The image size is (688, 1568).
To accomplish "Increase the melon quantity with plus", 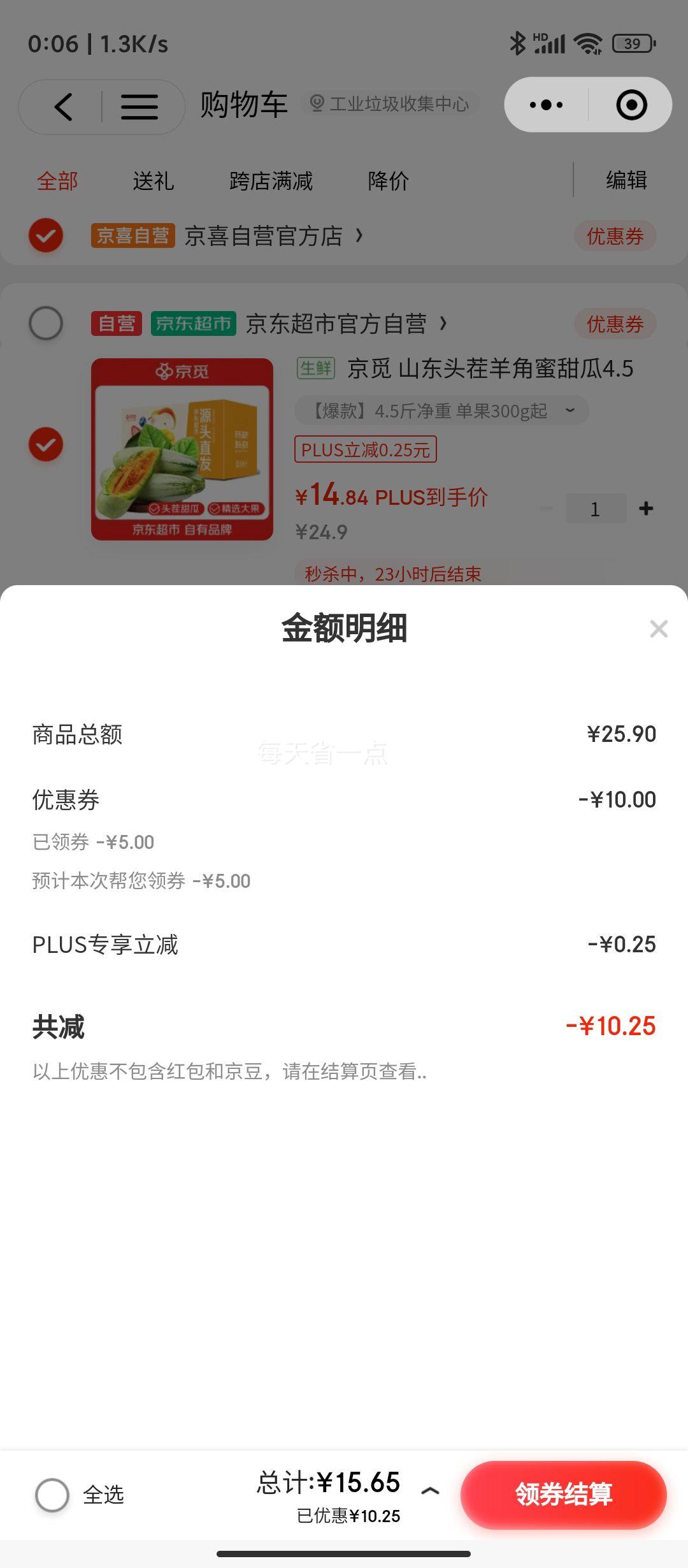I will (x=646, y=509).
